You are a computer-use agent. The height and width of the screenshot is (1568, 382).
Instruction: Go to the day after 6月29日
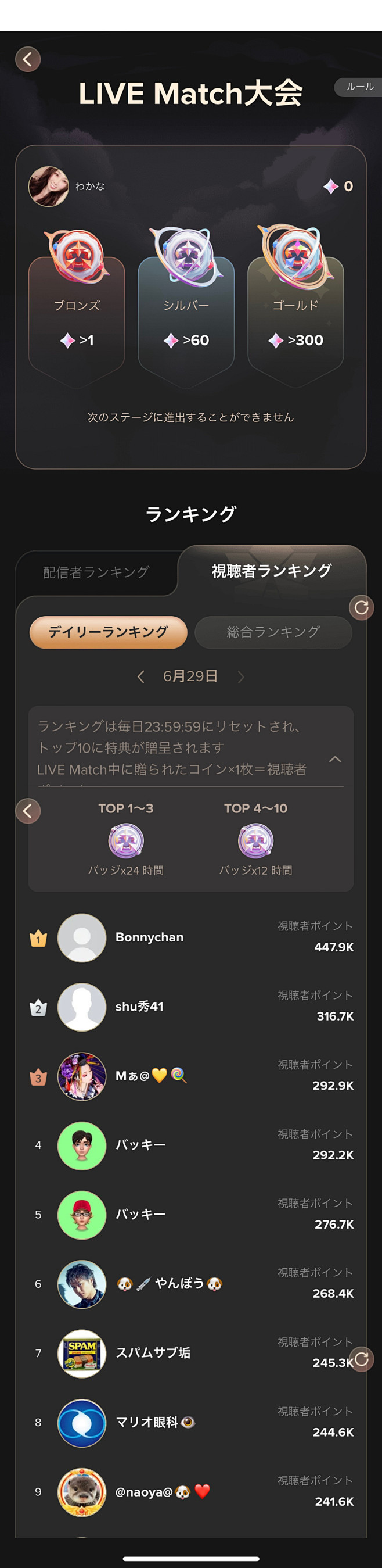241,676
